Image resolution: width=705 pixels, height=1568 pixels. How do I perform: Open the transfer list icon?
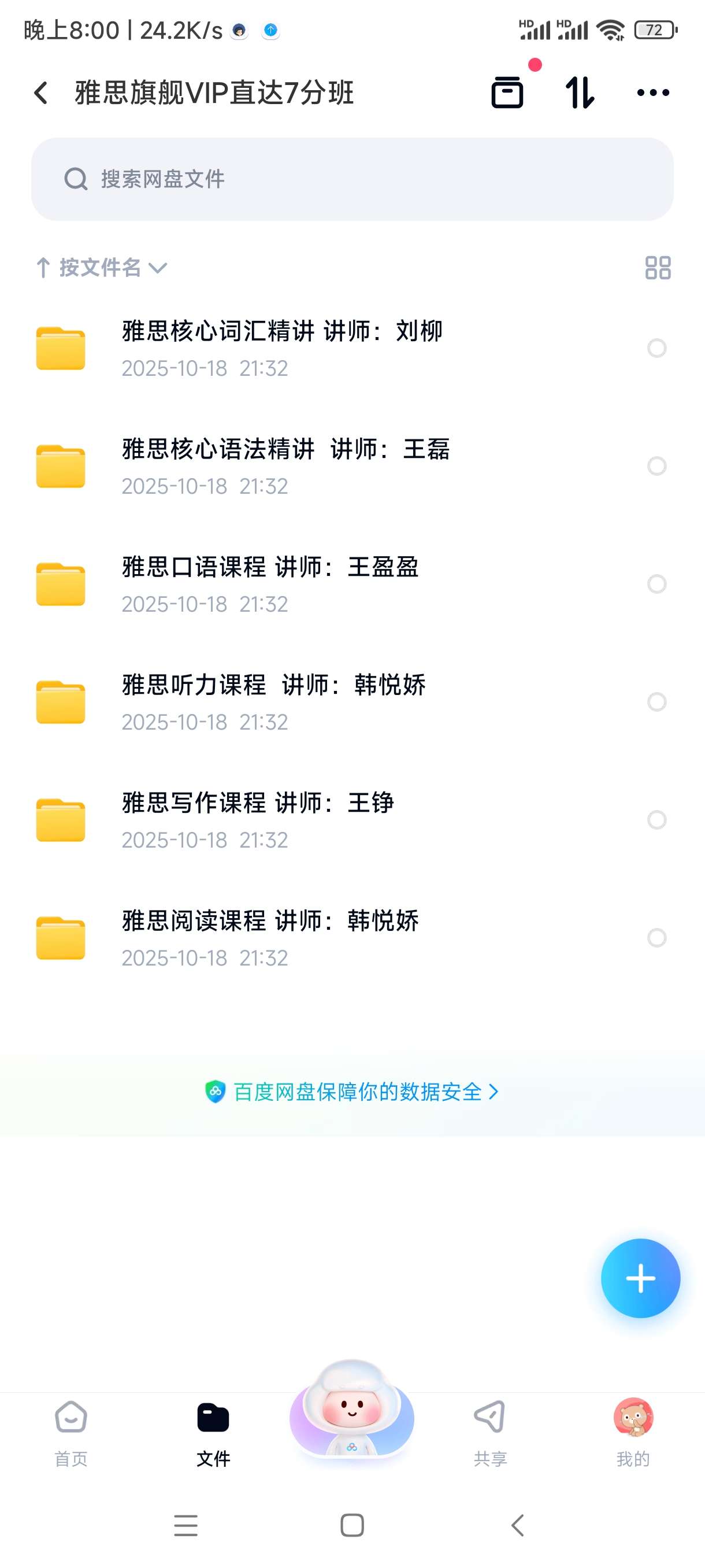click(x=580, y=93)
